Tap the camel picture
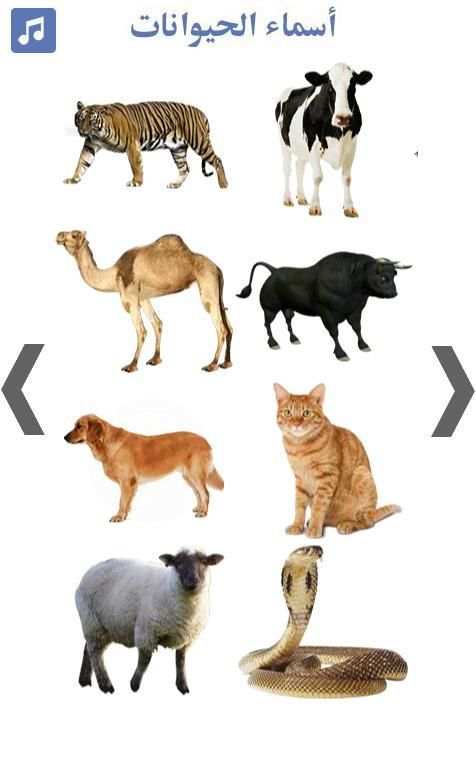The width and height of the screenshot is (476, 781). (x=144, y=301)
